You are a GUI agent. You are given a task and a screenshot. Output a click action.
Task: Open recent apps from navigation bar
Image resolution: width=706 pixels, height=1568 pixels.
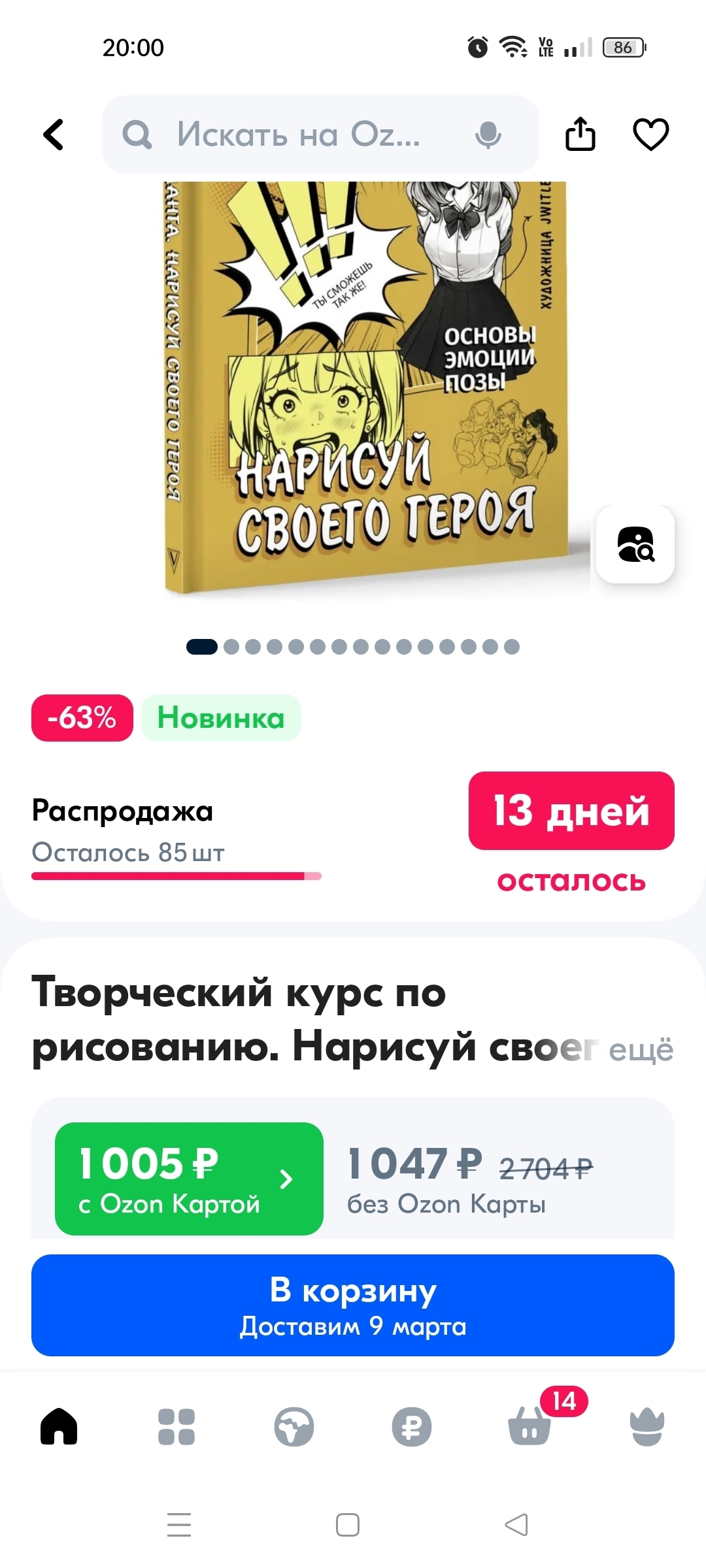tap(179, 1525)
